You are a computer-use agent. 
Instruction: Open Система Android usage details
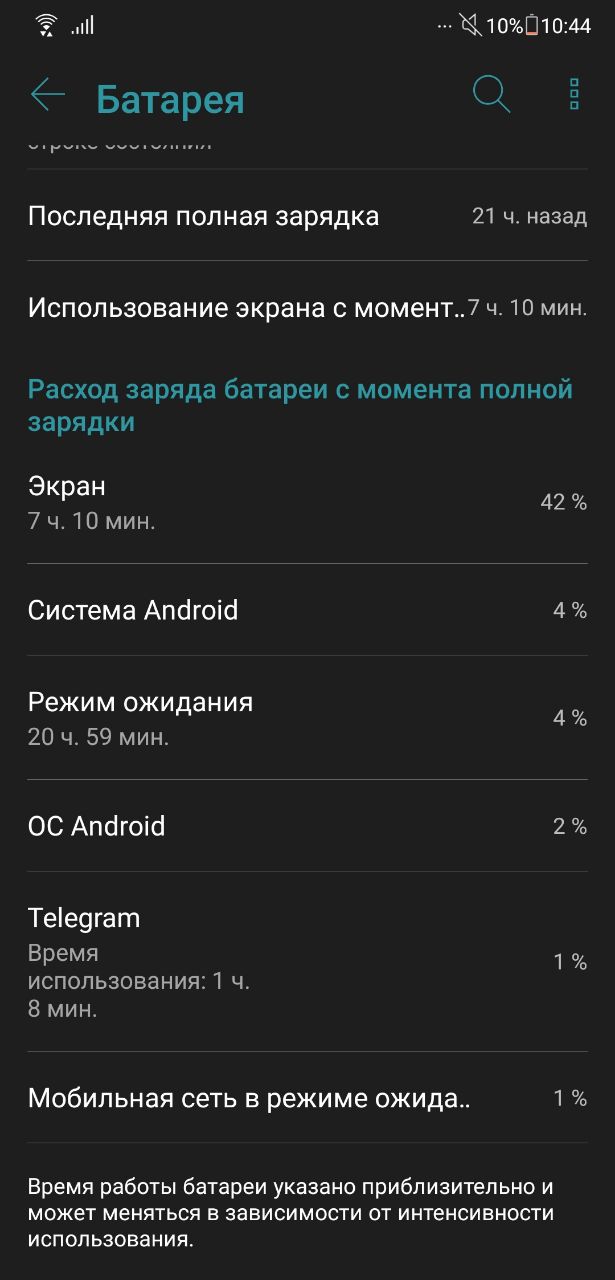pos(307,610)
